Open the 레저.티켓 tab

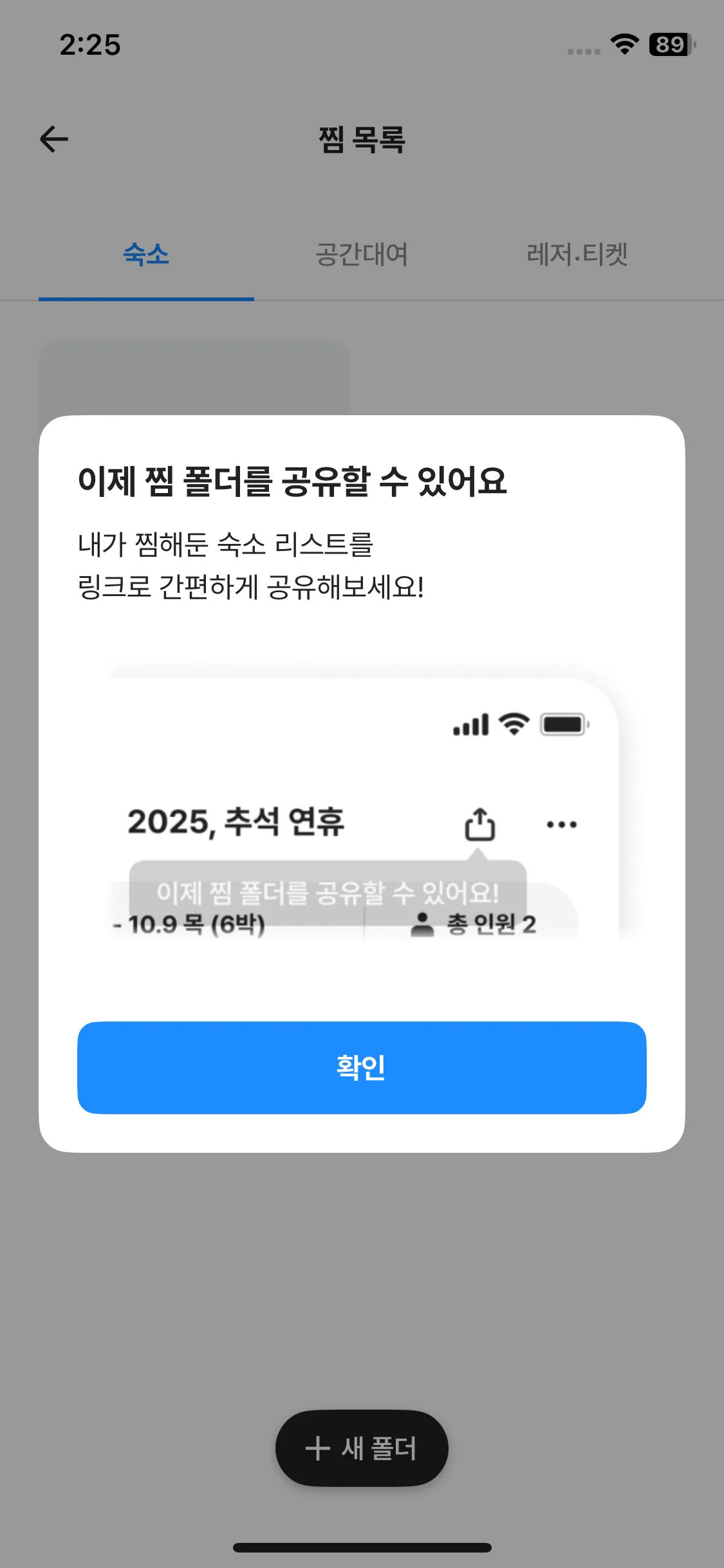pos(577,255)
